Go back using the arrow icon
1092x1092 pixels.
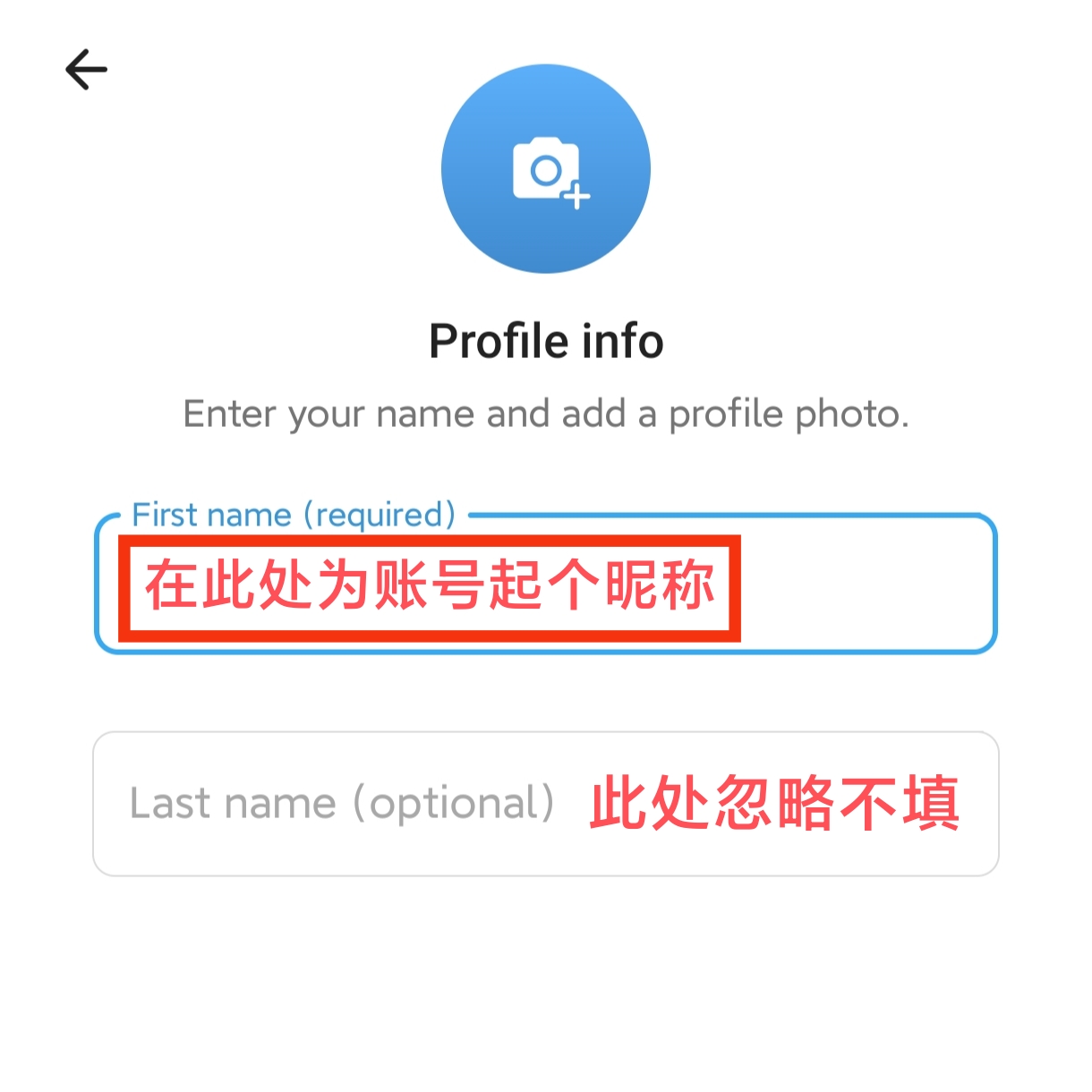pyautogui.click(x=86, y=69)
